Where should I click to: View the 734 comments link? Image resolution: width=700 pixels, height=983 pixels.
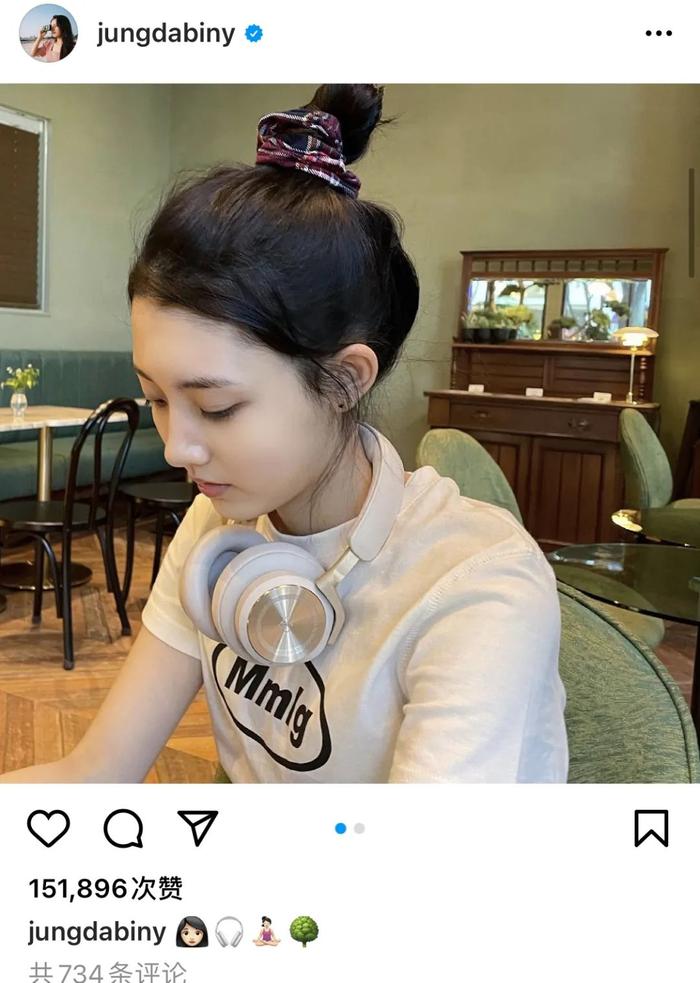pos(107,971)
